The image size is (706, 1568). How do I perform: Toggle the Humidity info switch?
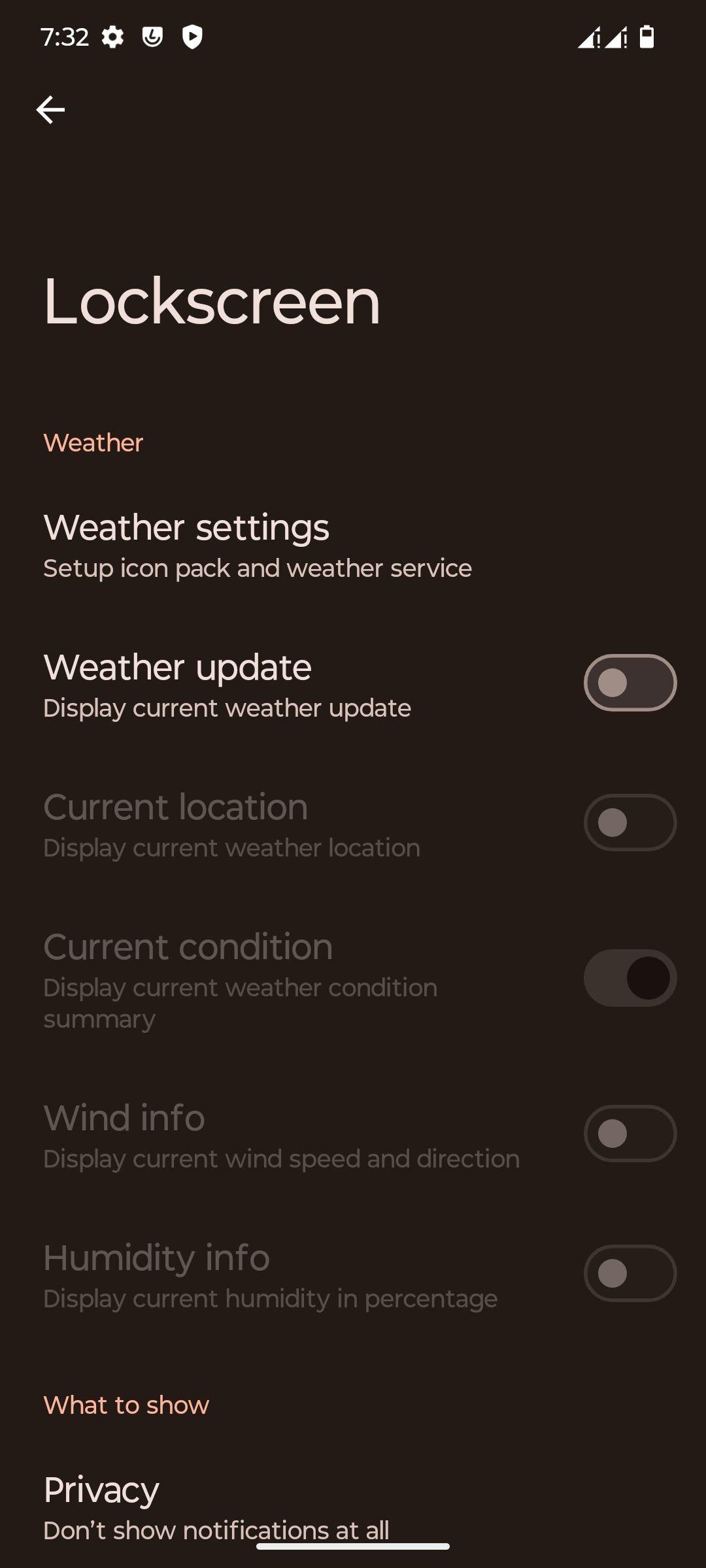point(630,1273)
